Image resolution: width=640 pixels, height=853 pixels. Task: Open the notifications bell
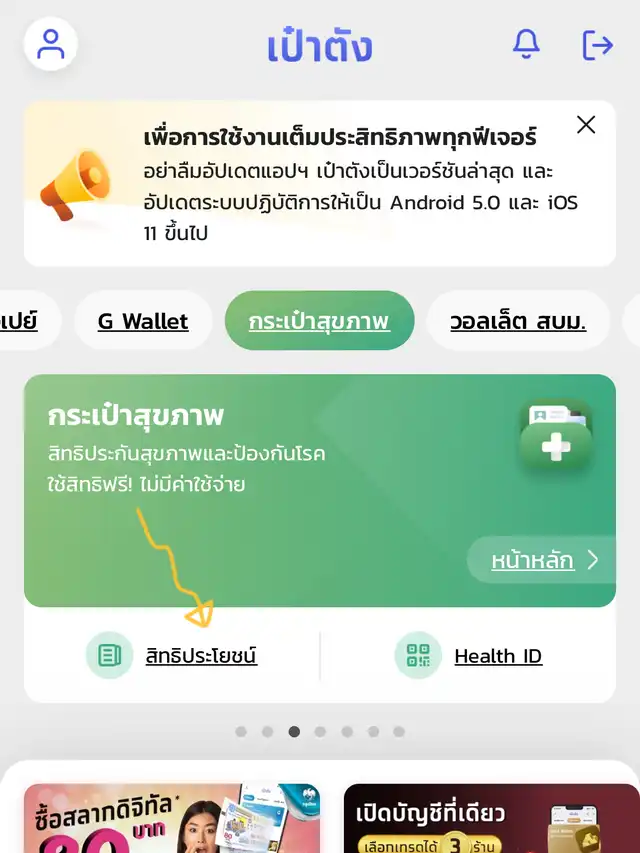pos(526,44)
